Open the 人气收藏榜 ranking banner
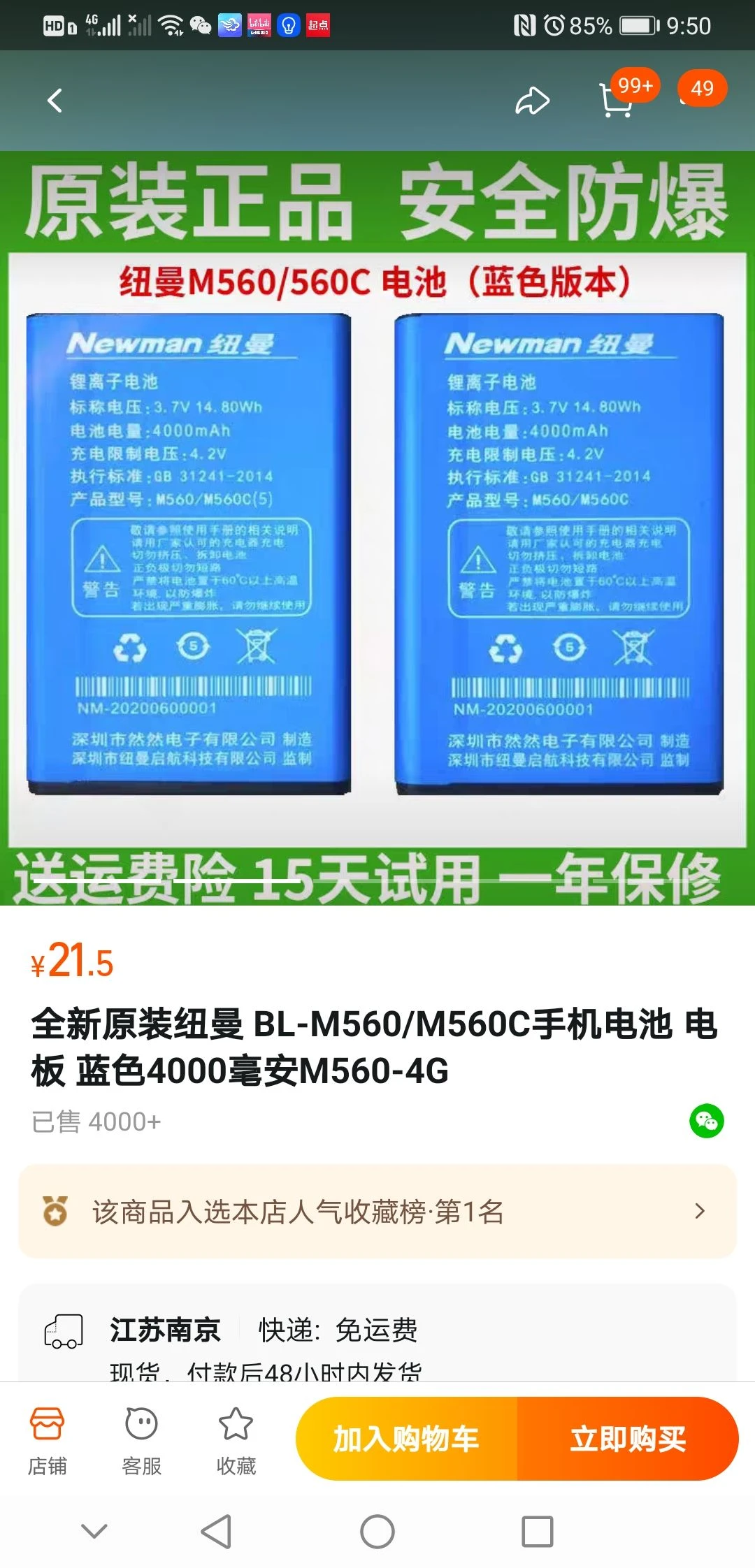 click(377, 1212)
